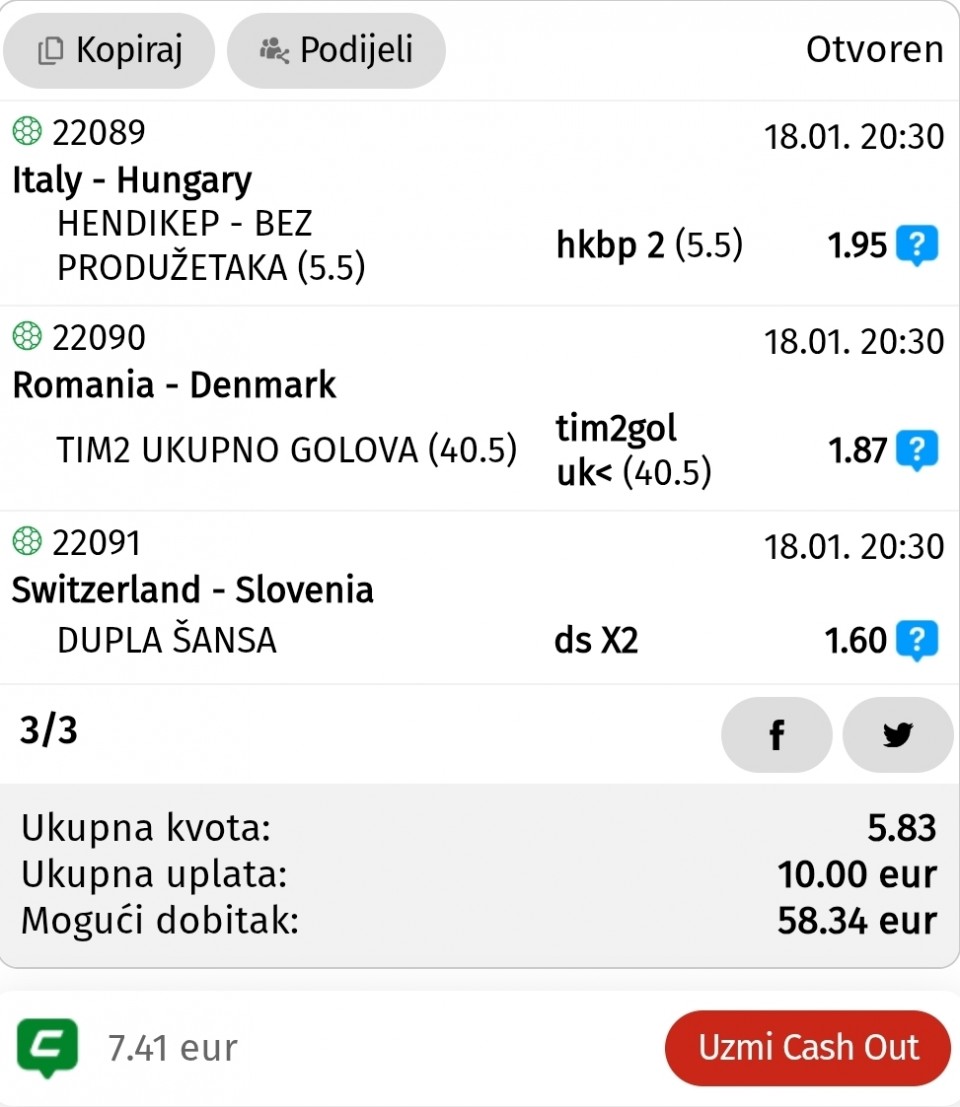
Task: View help for Switzerland - Slovenia bet
Action: 917,640
